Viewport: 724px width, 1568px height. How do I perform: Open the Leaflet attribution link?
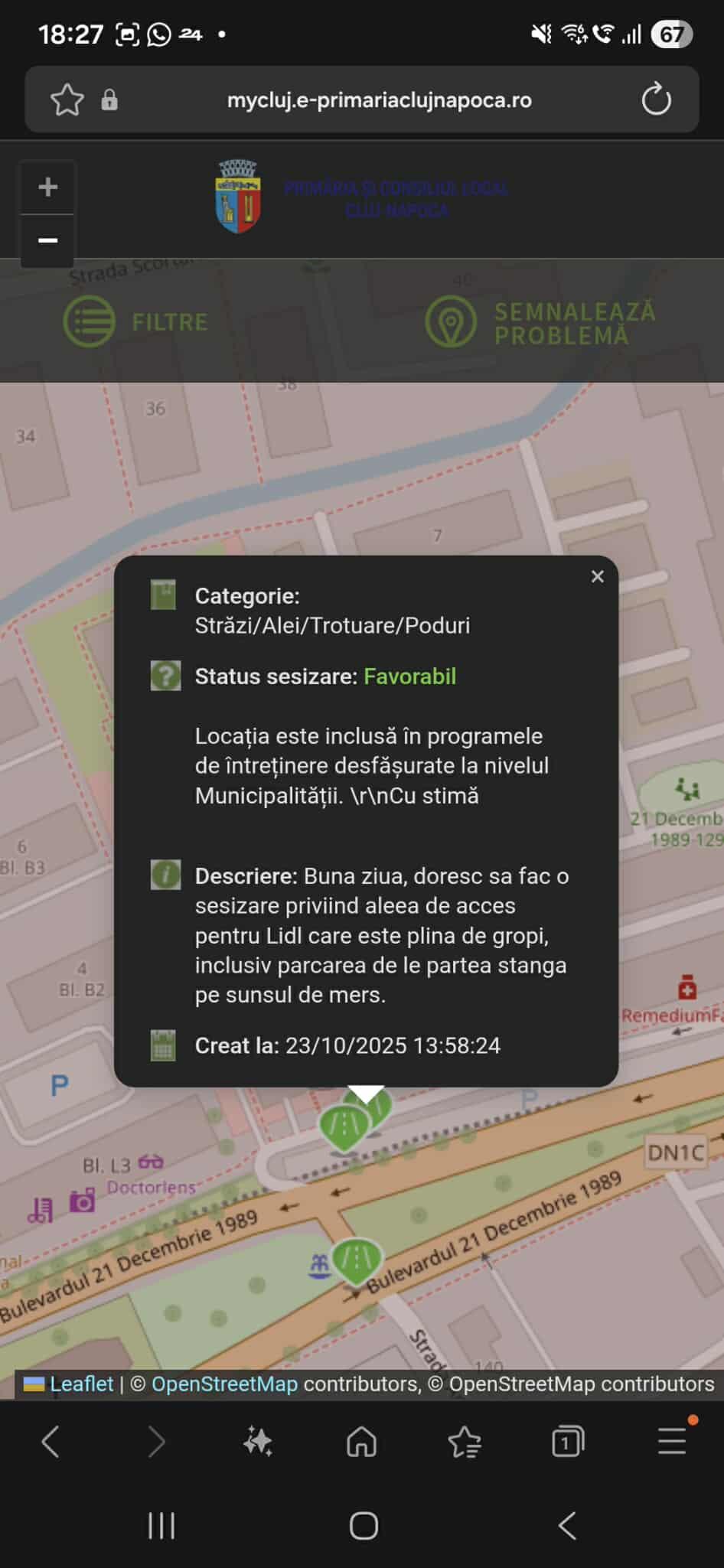(81, 1384)
